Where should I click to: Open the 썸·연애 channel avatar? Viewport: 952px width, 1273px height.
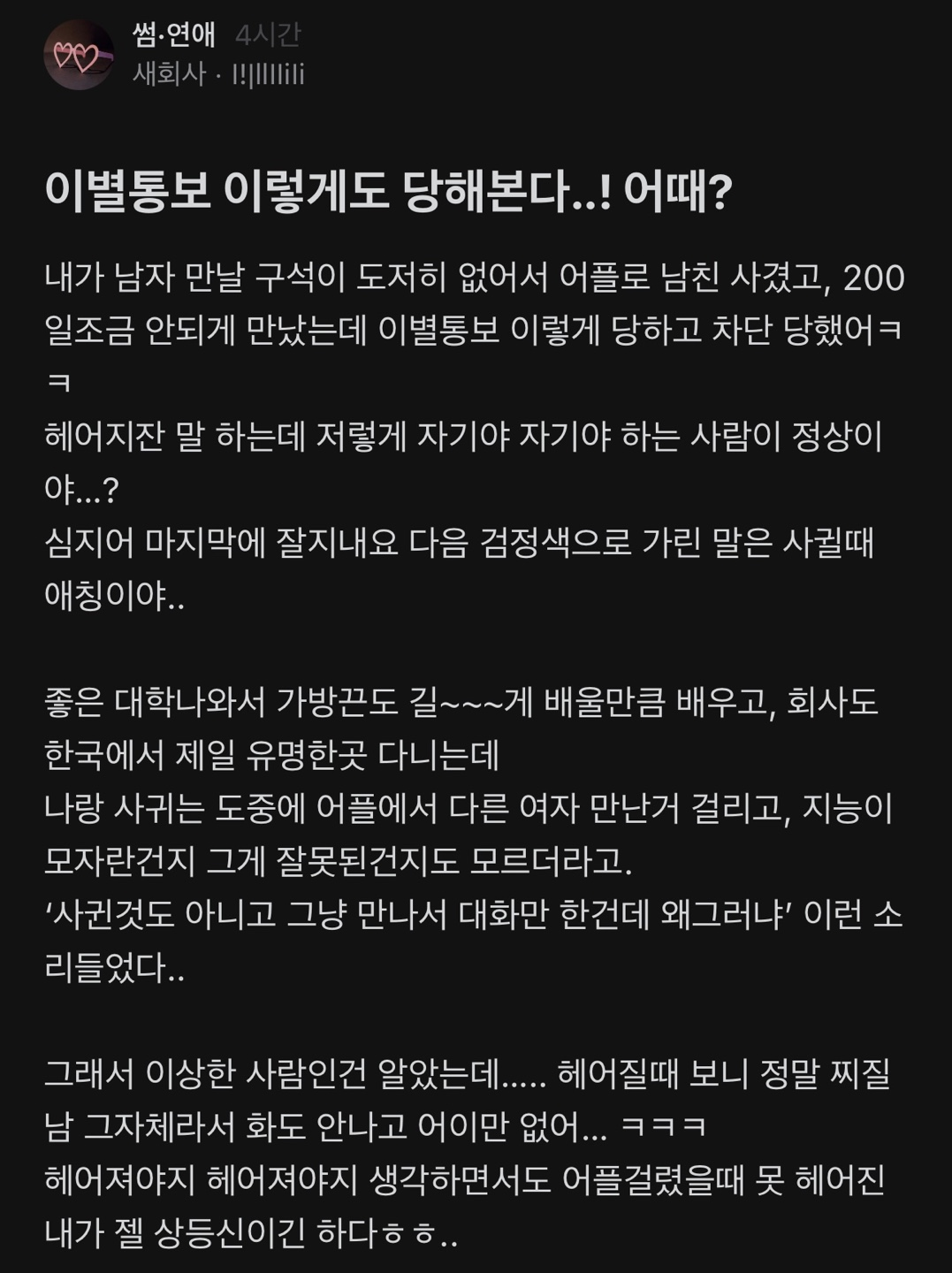[x=79, y=55]
